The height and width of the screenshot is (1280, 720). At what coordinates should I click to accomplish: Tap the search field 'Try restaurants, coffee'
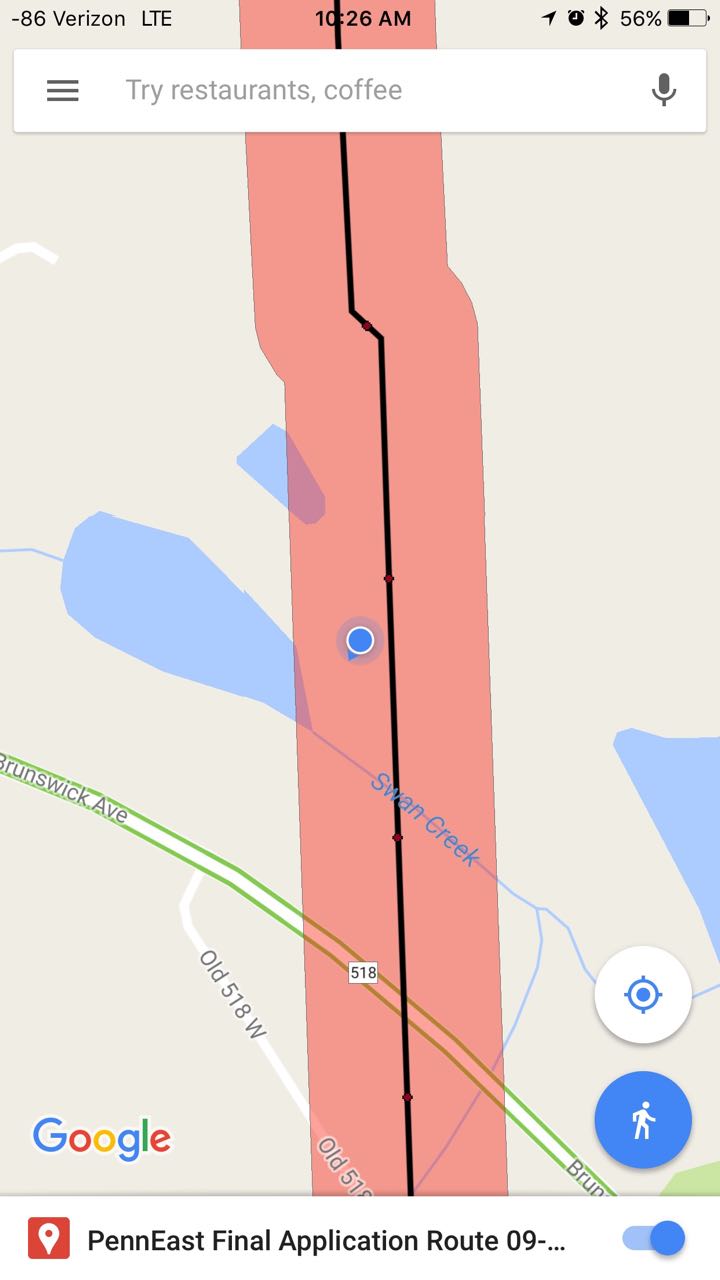tap(264, 90)
